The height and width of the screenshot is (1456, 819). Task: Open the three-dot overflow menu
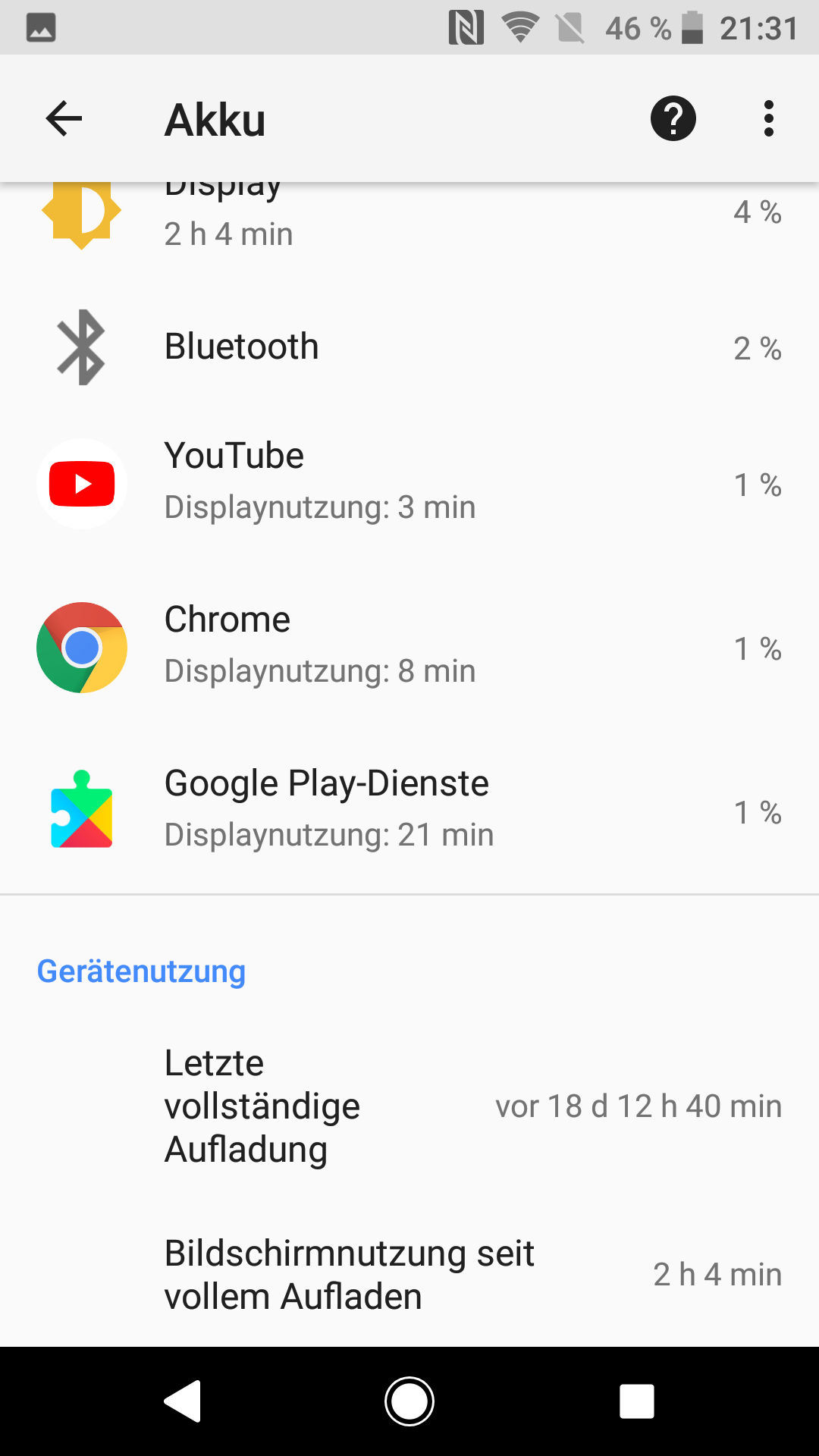click(x=769, y=118)
